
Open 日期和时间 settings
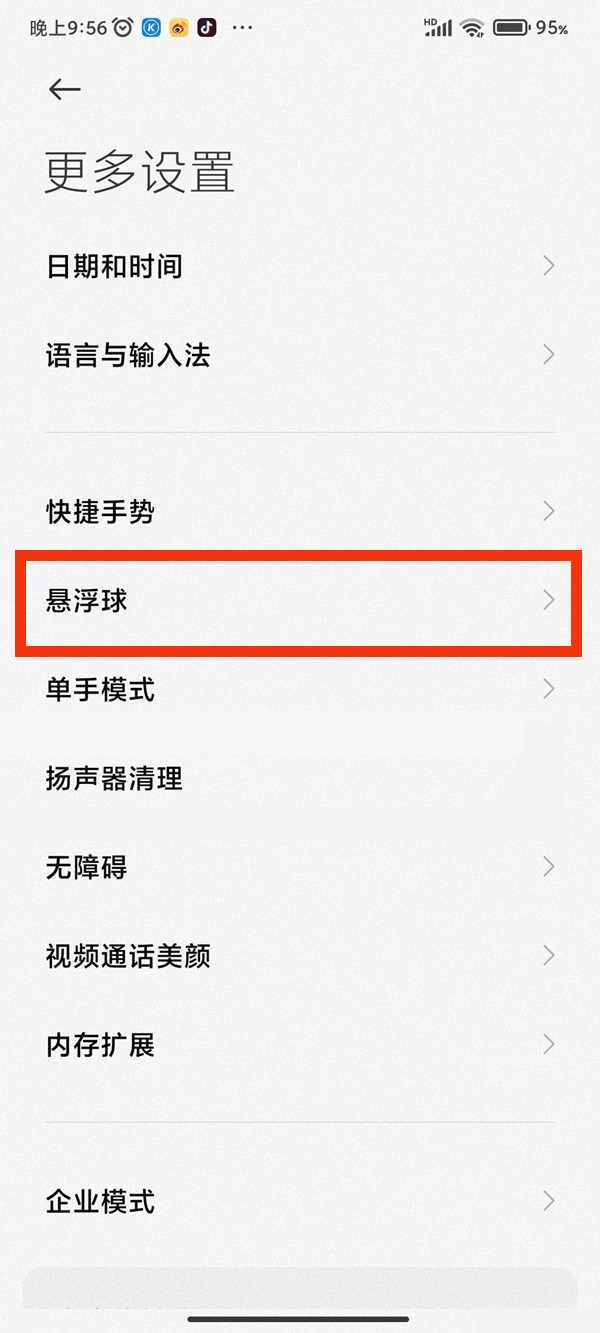pos(300,266)
